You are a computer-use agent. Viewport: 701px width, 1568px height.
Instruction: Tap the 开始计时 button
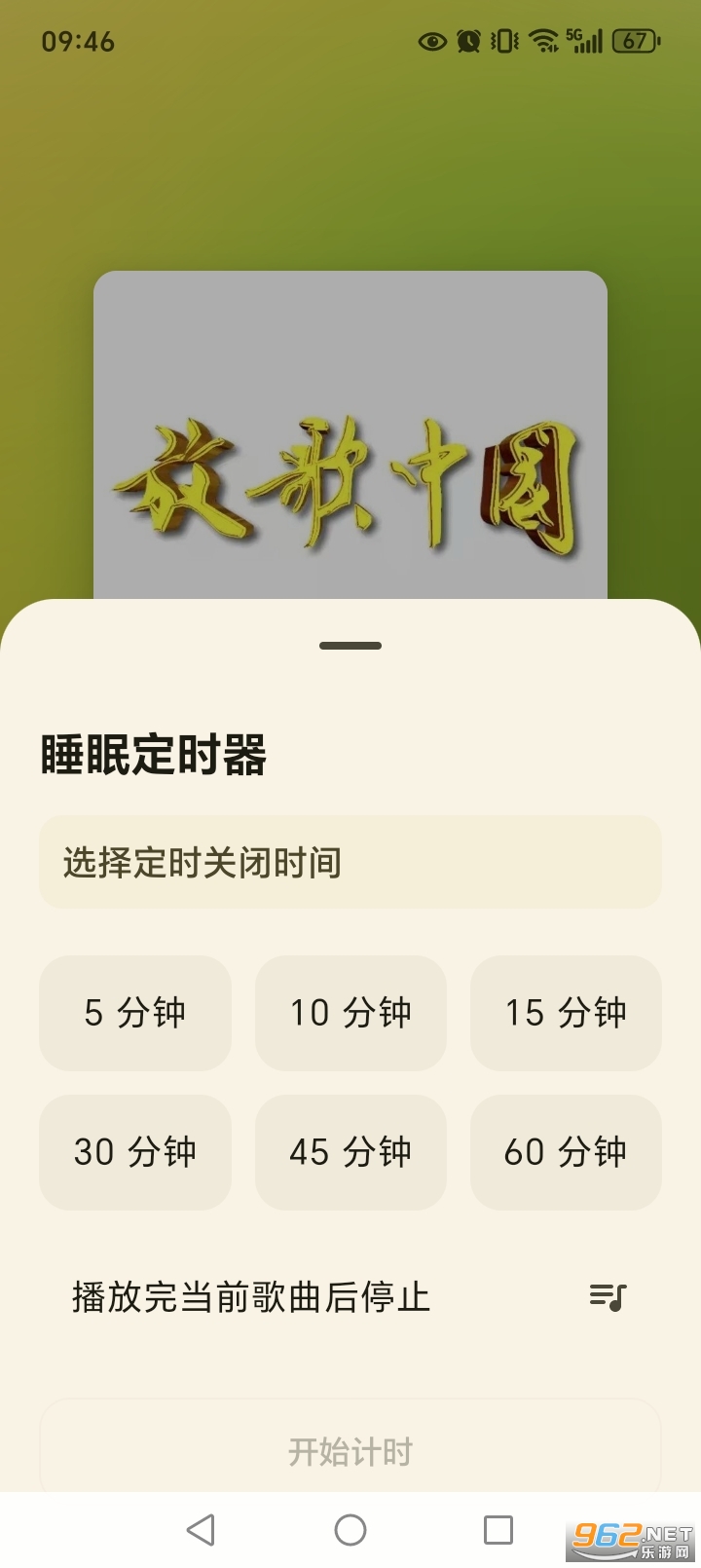click(x=350, y=1451)
